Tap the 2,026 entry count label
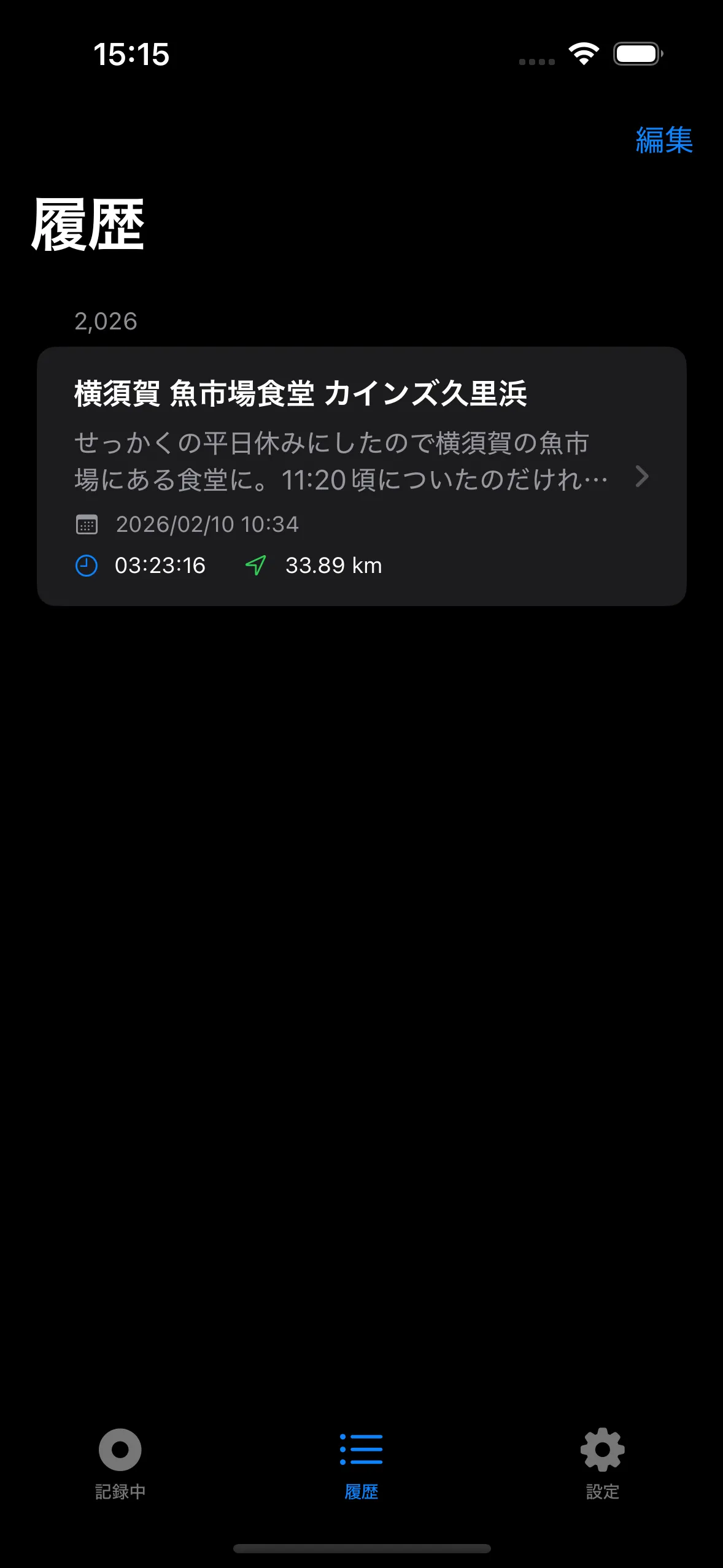This screenshot has height=1568, width=723. pos(106,320)
